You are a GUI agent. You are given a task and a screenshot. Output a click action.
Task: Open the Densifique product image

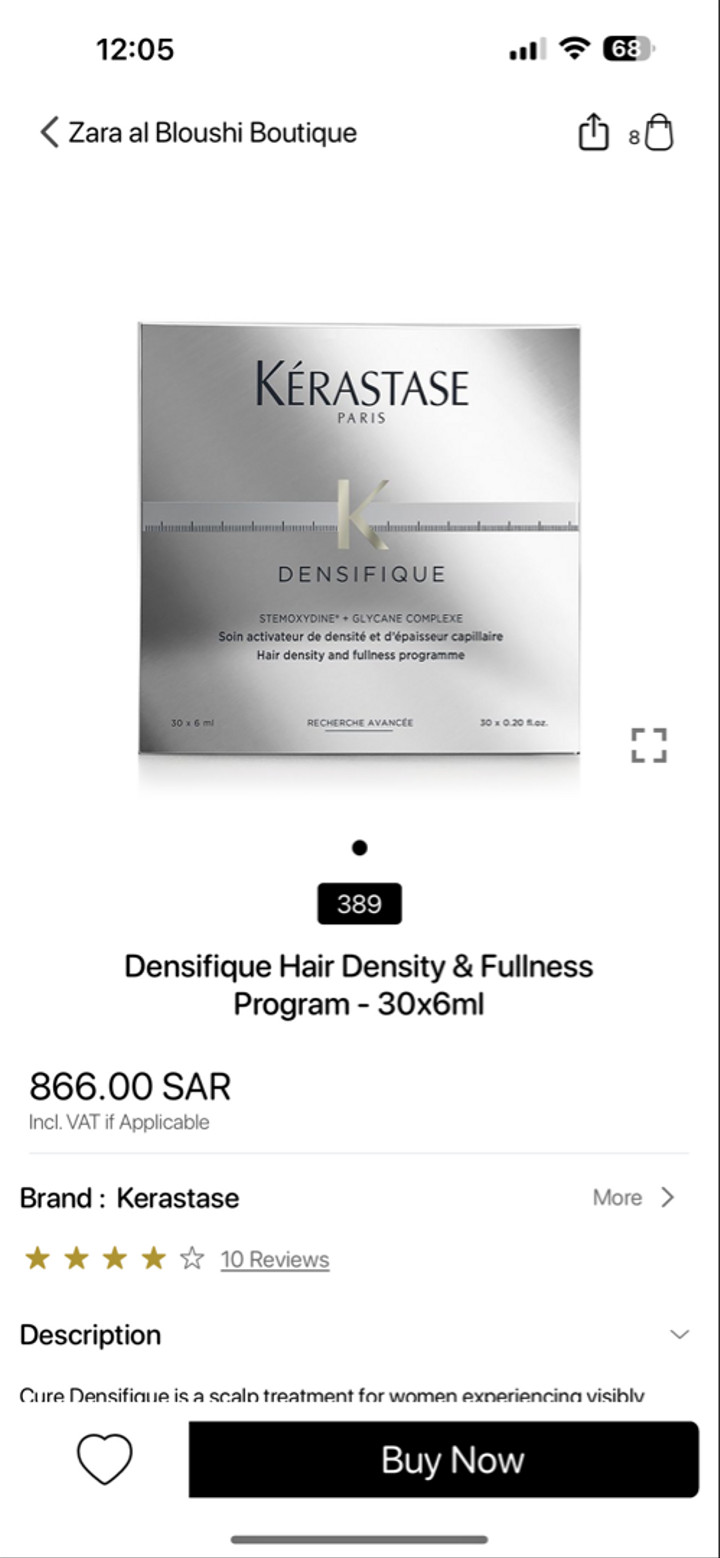(x=359, y=538)
